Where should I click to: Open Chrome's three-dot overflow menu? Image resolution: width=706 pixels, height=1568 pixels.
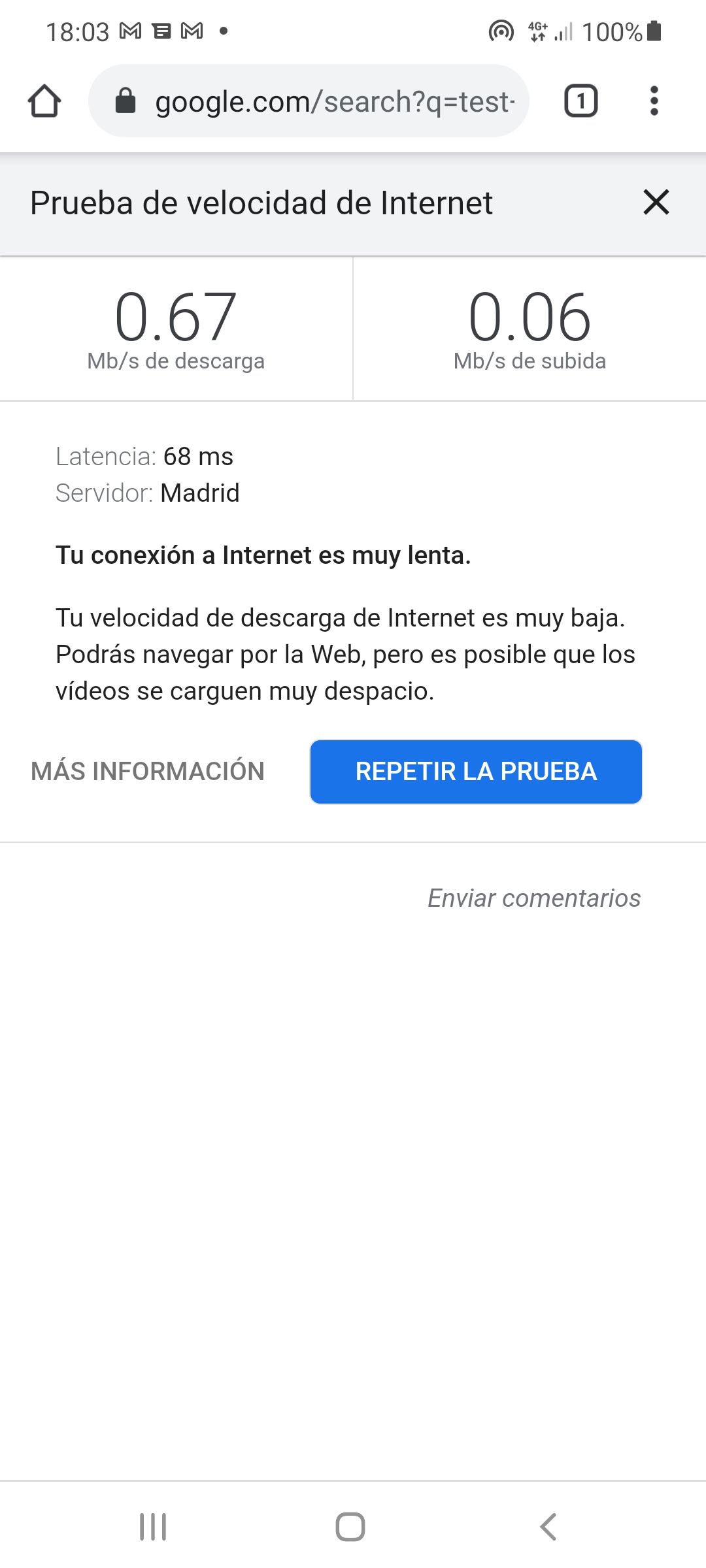pos(652,101)
